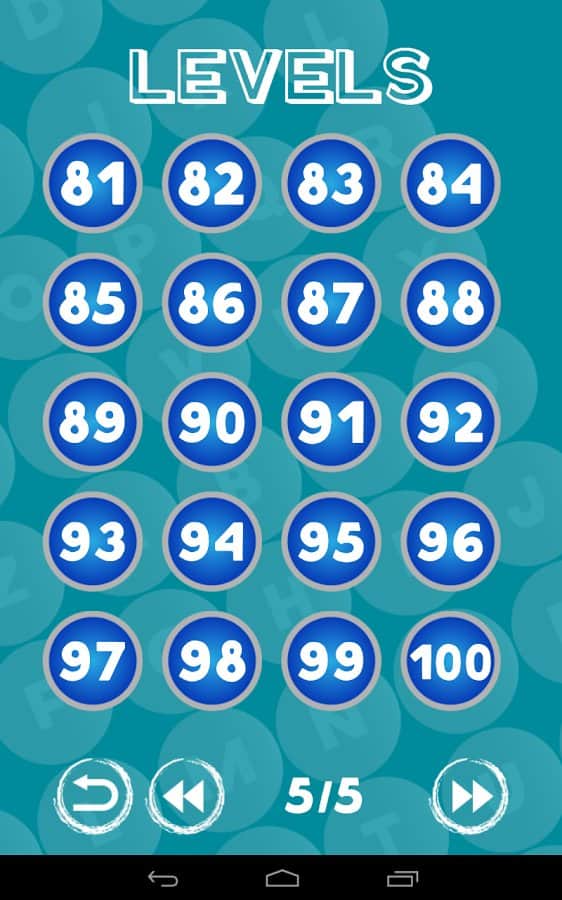562x900 pixels.
Task: Go to the previous levels page
Action: (185, 796)
